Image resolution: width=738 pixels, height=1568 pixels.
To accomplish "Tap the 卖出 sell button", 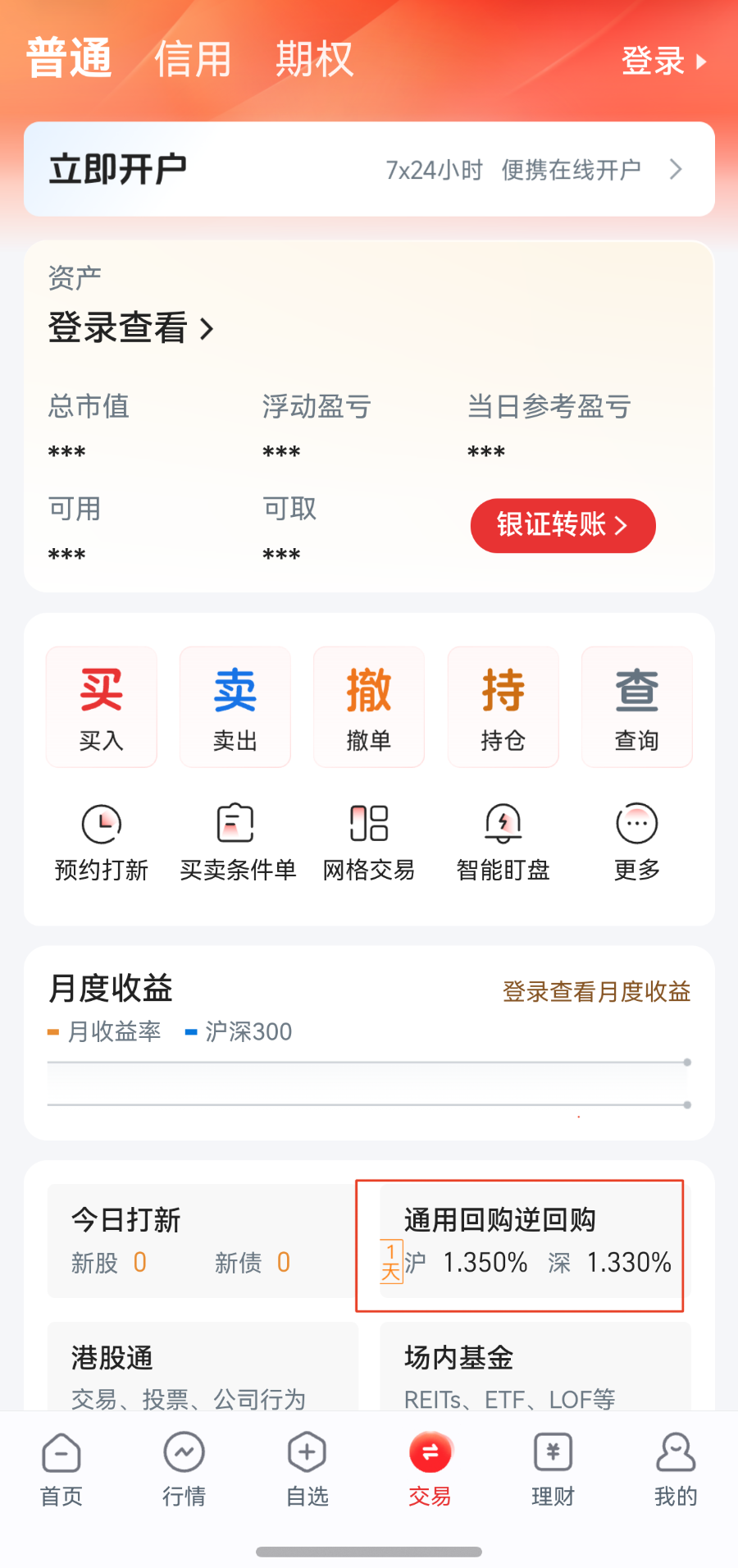I will coord(235,707).
